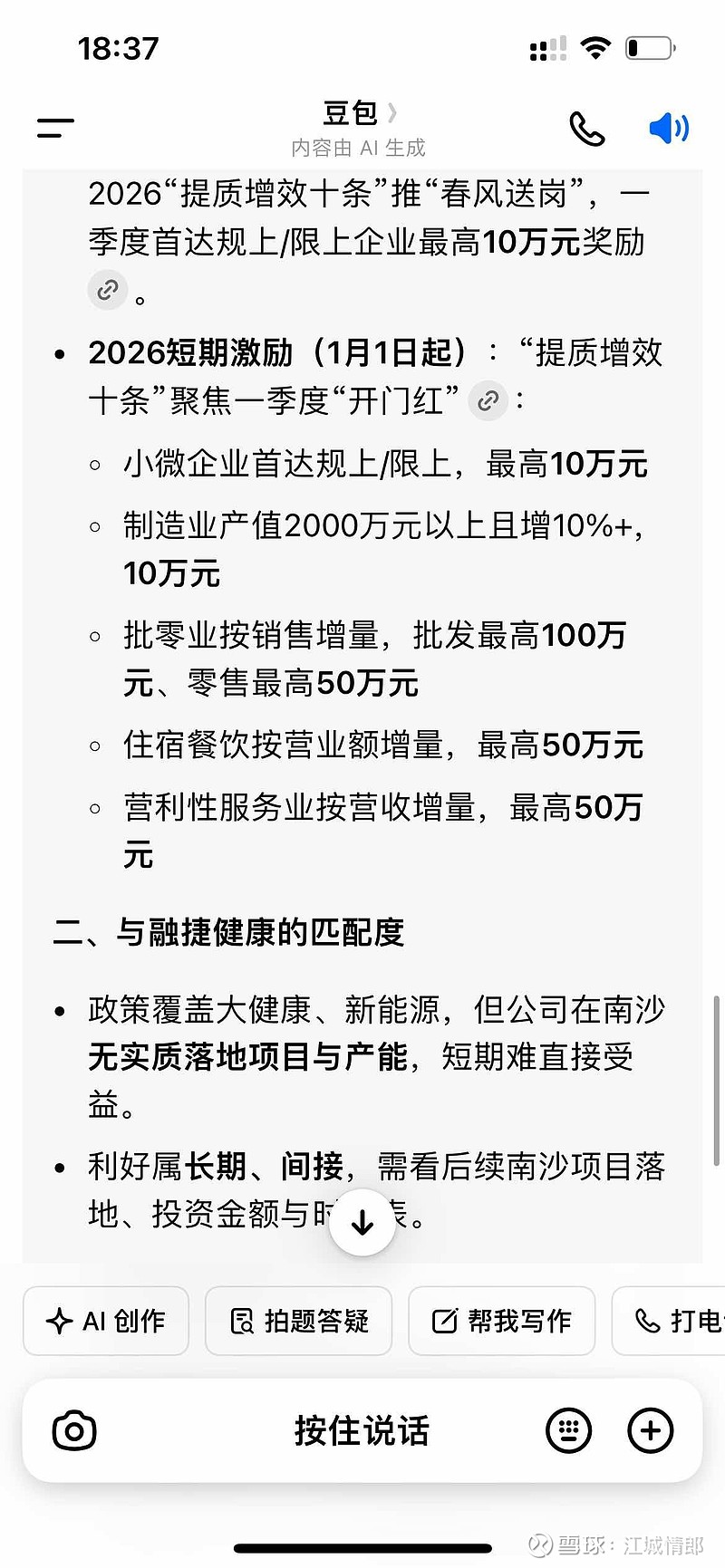Select the 帮我写作 quick action
Screen dimensions: 725x1568
coord(501,1322)
